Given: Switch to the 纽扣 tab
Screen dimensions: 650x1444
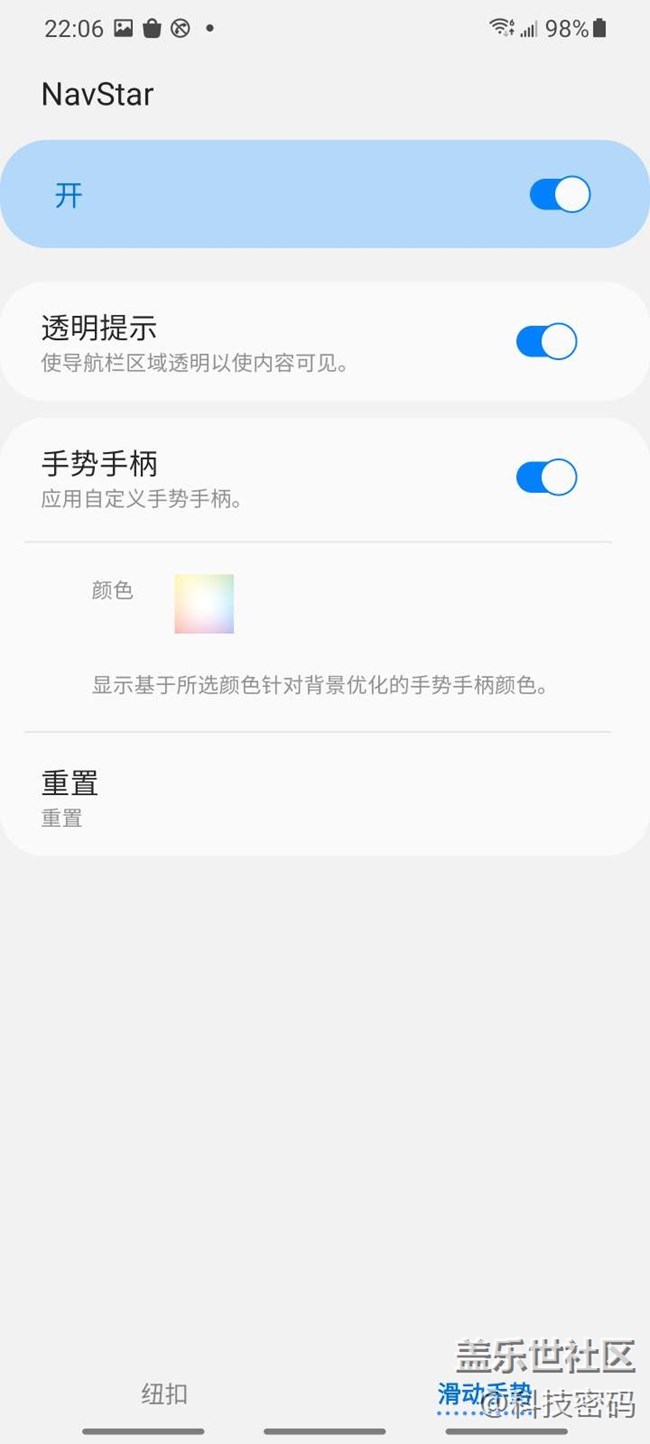Looking at the screenshot, I should [164, 1393].
